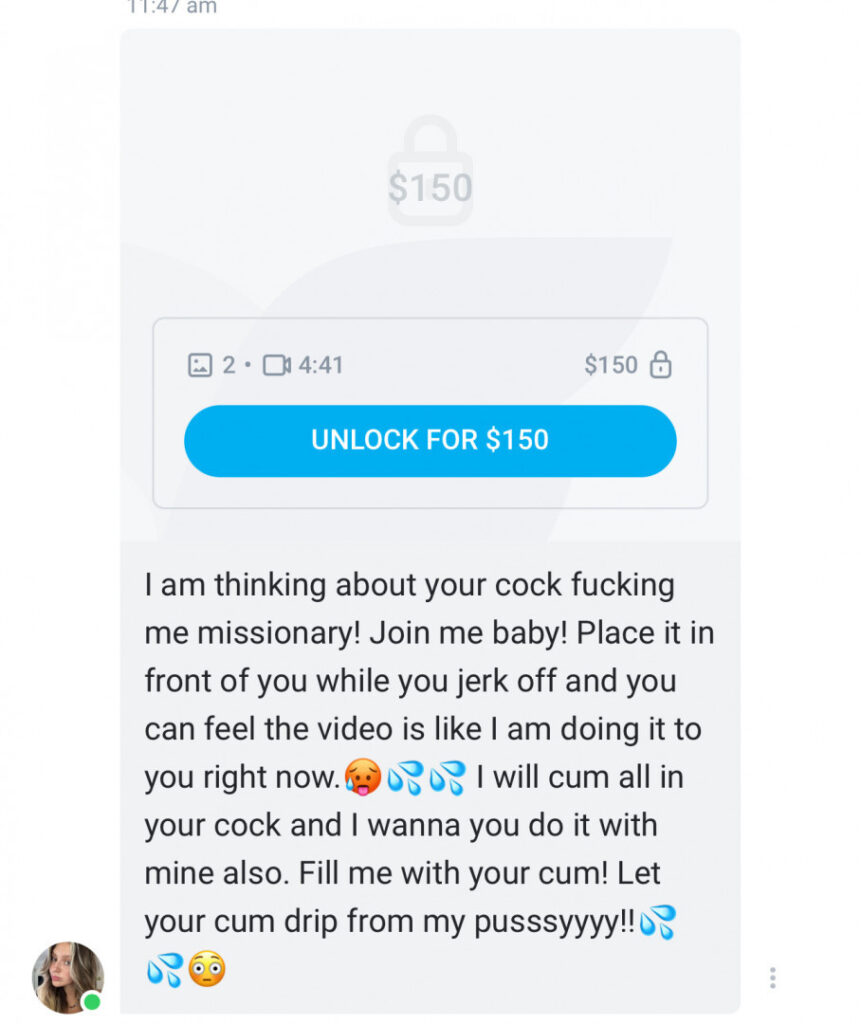Image resolution: width=861 pixels, height=1024 pixels.
Task: Click the 11:47 am timestamp
Action: (x=170, y=8)
